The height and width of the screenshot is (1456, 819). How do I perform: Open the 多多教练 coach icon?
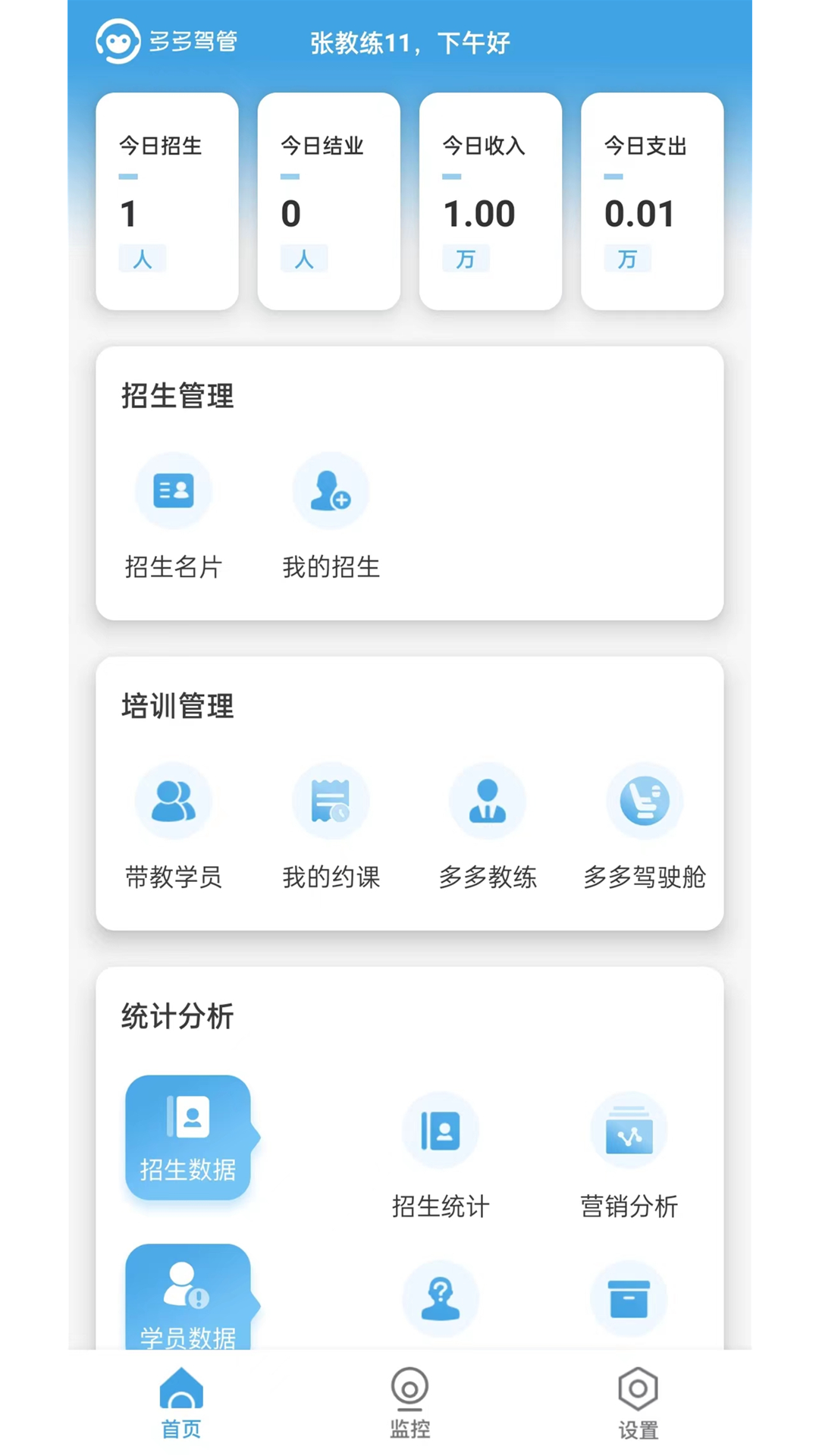488,801
